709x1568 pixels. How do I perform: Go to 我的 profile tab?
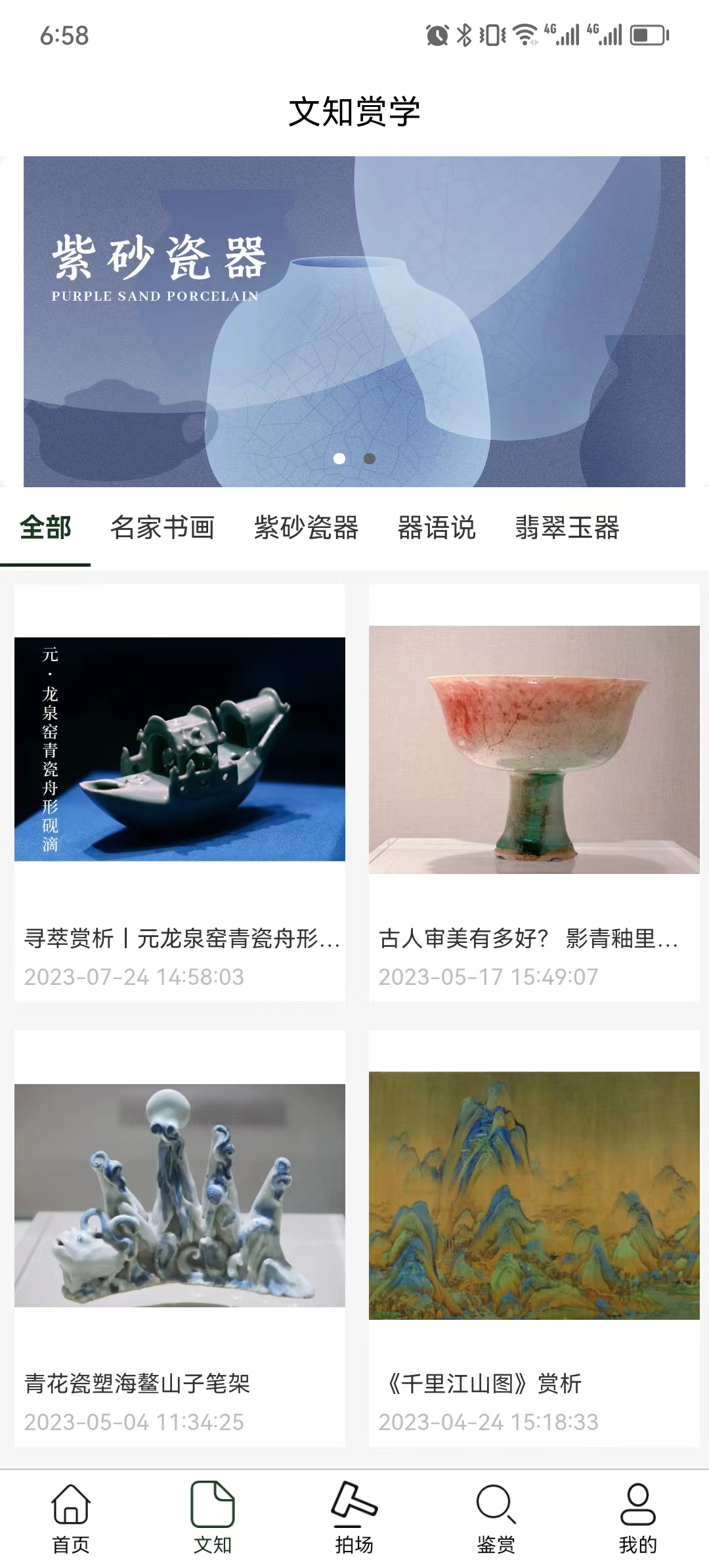(638, 1518)
